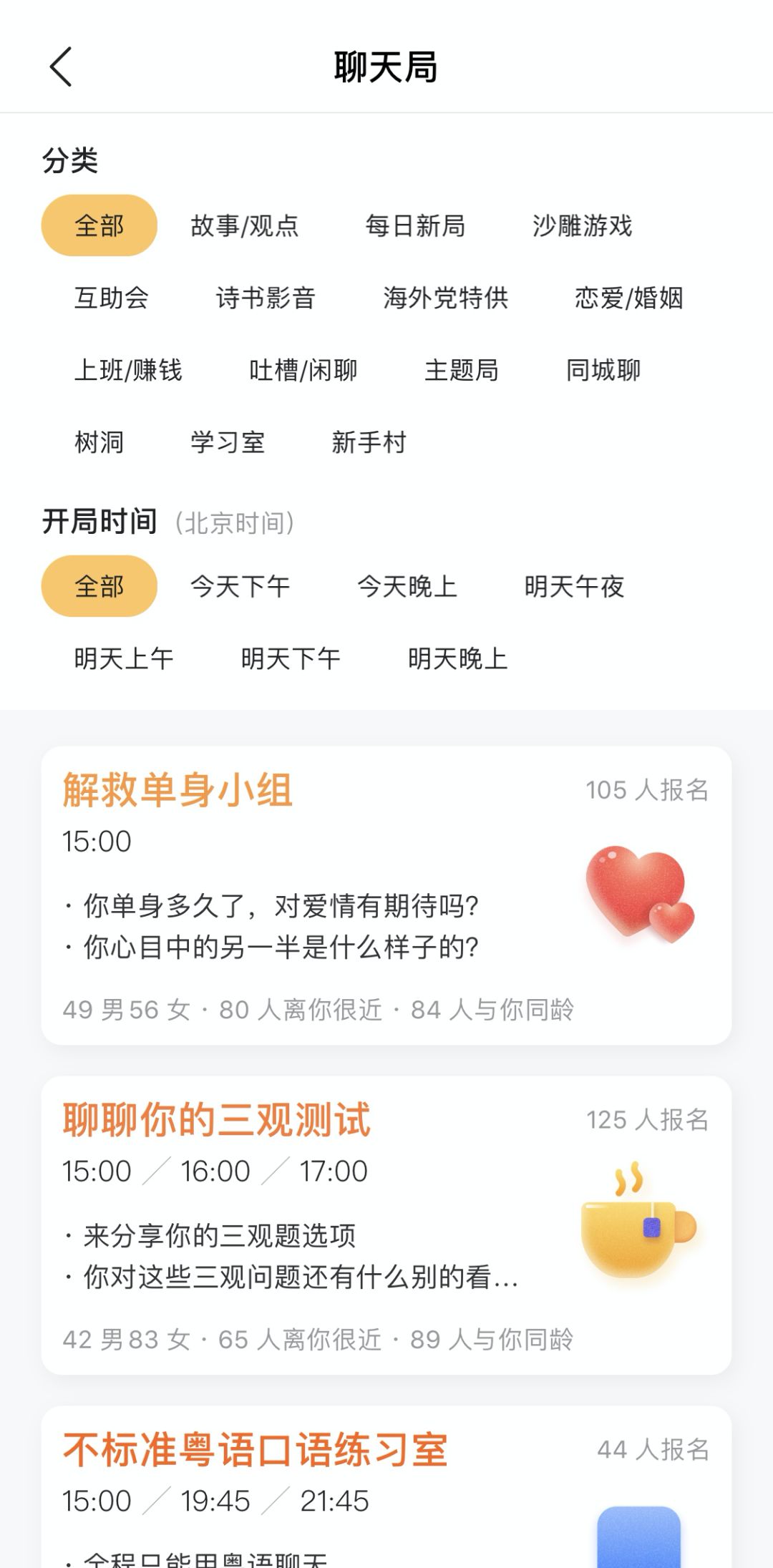This screenshot has height=1568, width=773.
Task: Filter by 诗书影音 category
Action: tap(266, 298)
